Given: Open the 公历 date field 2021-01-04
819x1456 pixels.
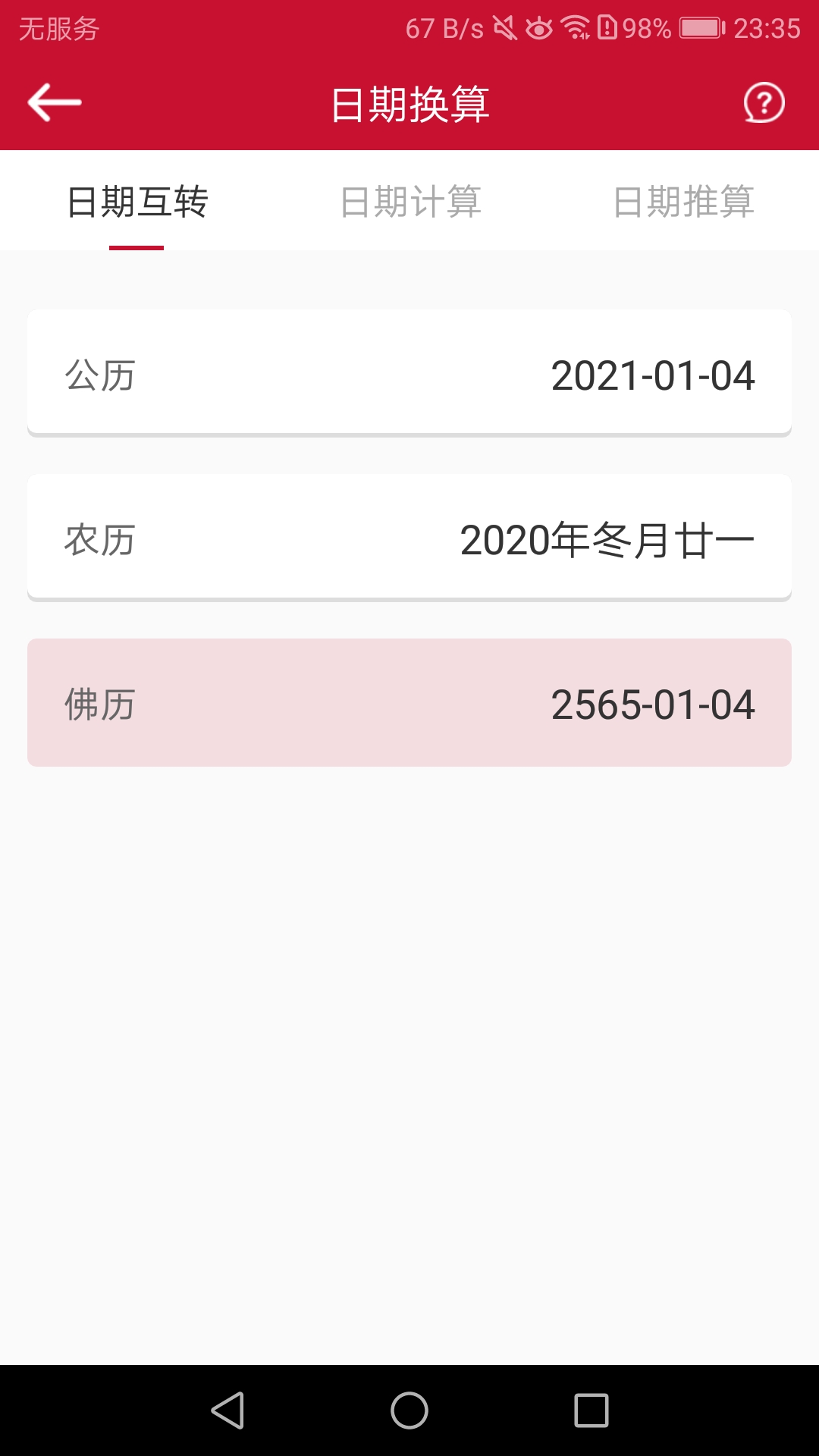Looking at the screenshot, I should coord(408,372).
